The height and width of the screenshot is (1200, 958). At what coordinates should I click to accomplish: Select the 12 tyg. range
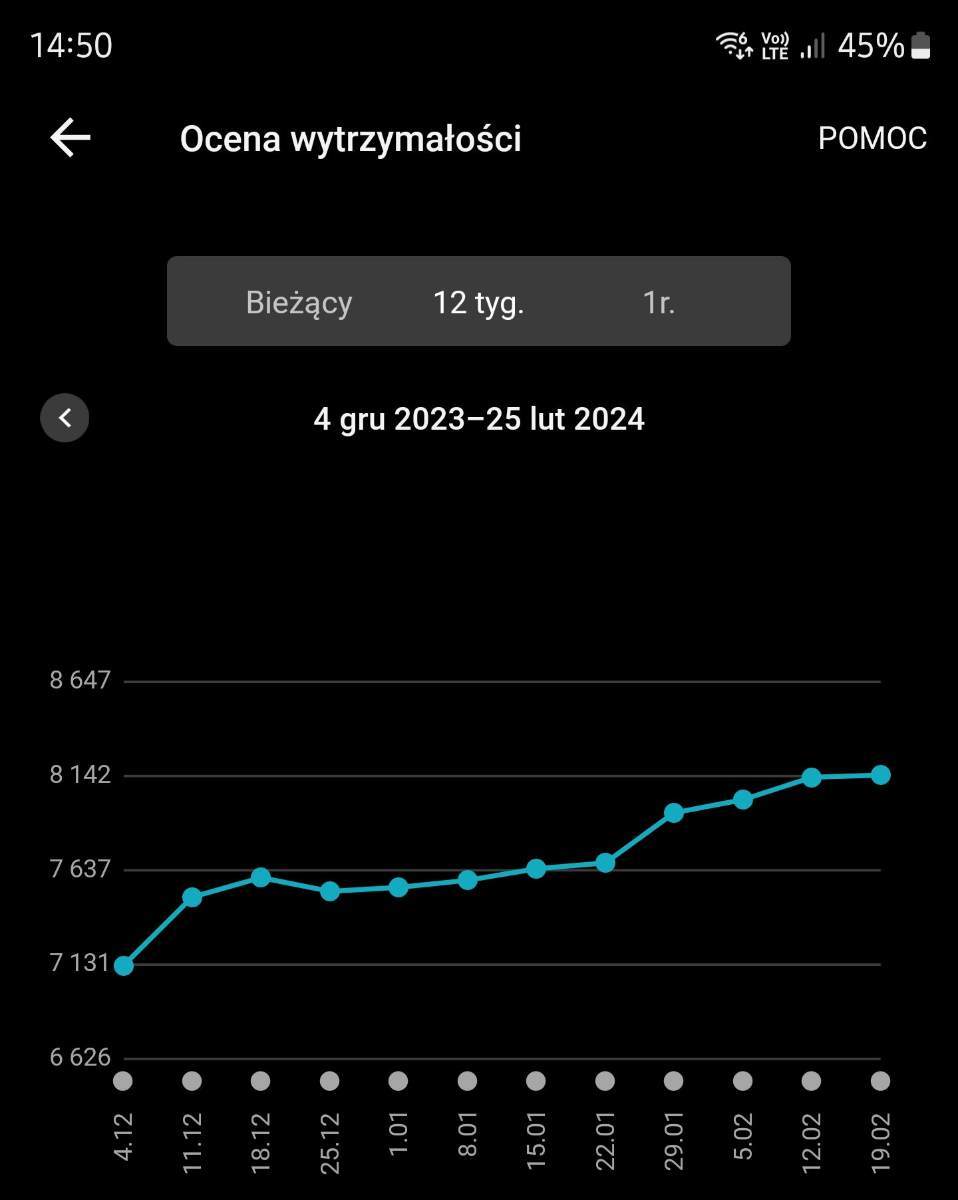(478, 302)
